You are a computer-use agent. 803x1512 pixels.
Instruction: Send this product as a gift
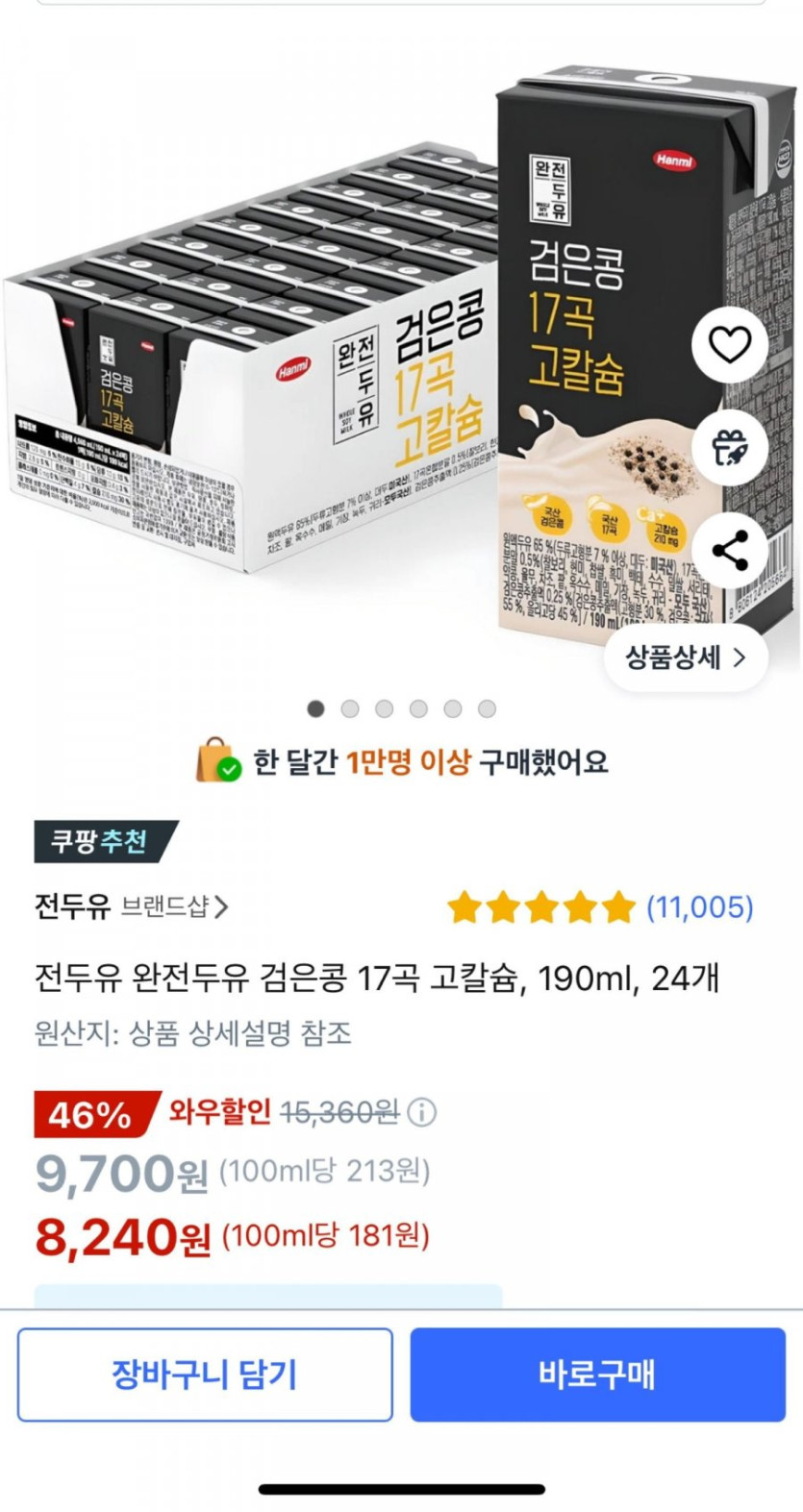tap(729, 448)
